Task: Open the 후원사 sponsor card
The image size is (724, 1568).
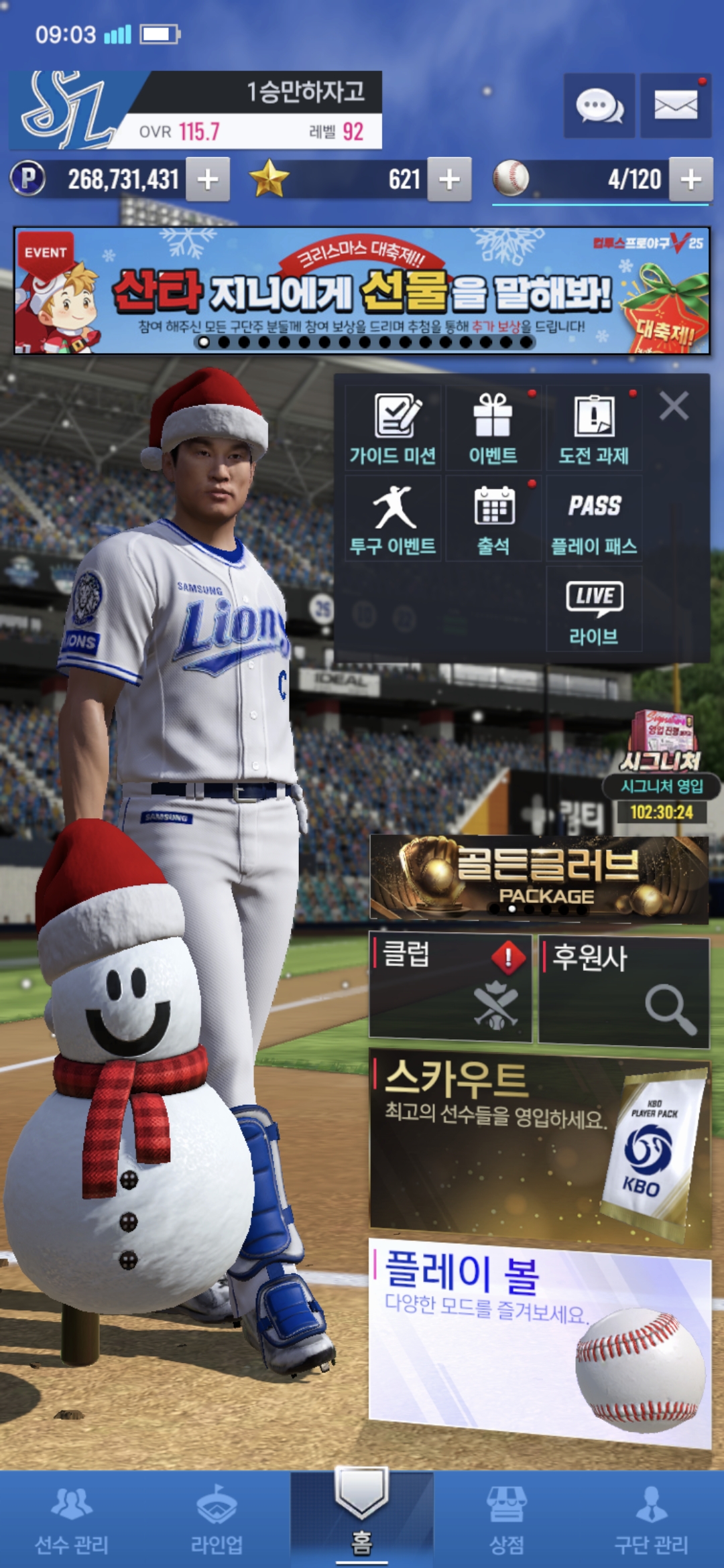Action: tap(623, 992)
